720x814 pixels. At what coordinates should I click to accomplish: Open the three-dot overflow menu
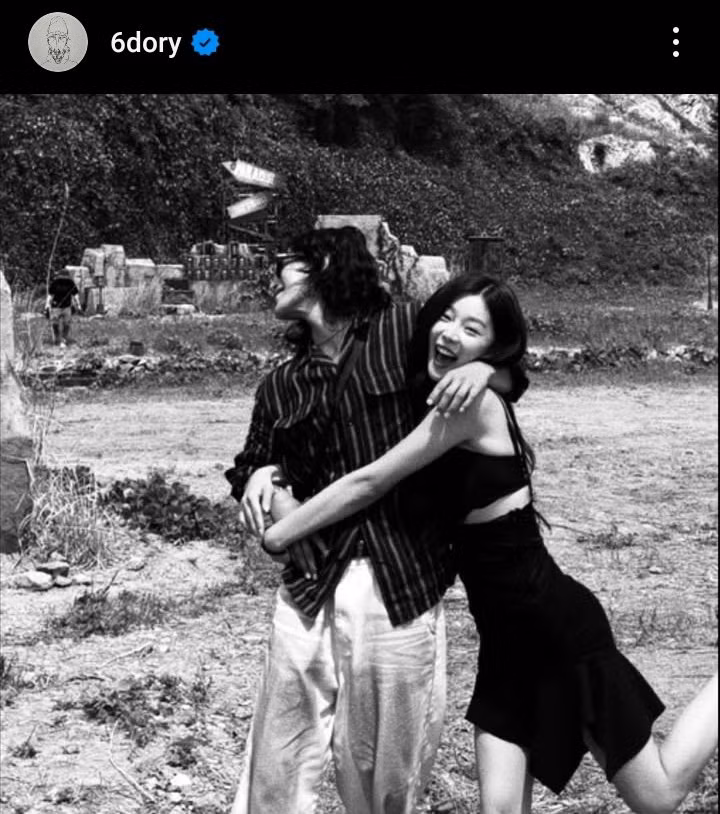[676, 42]
